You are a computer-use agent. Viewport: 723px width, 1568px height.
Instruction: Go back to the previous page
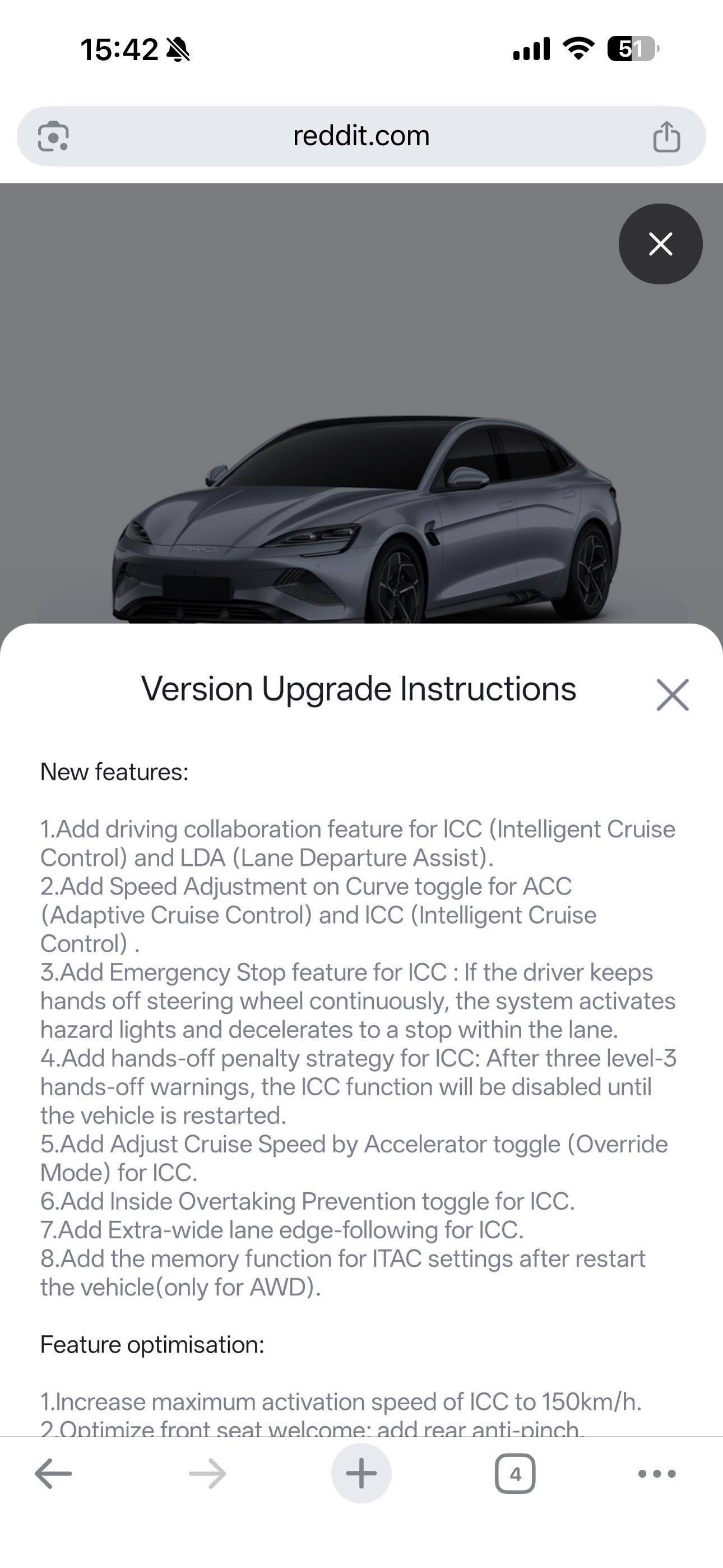click(54, 1474)
